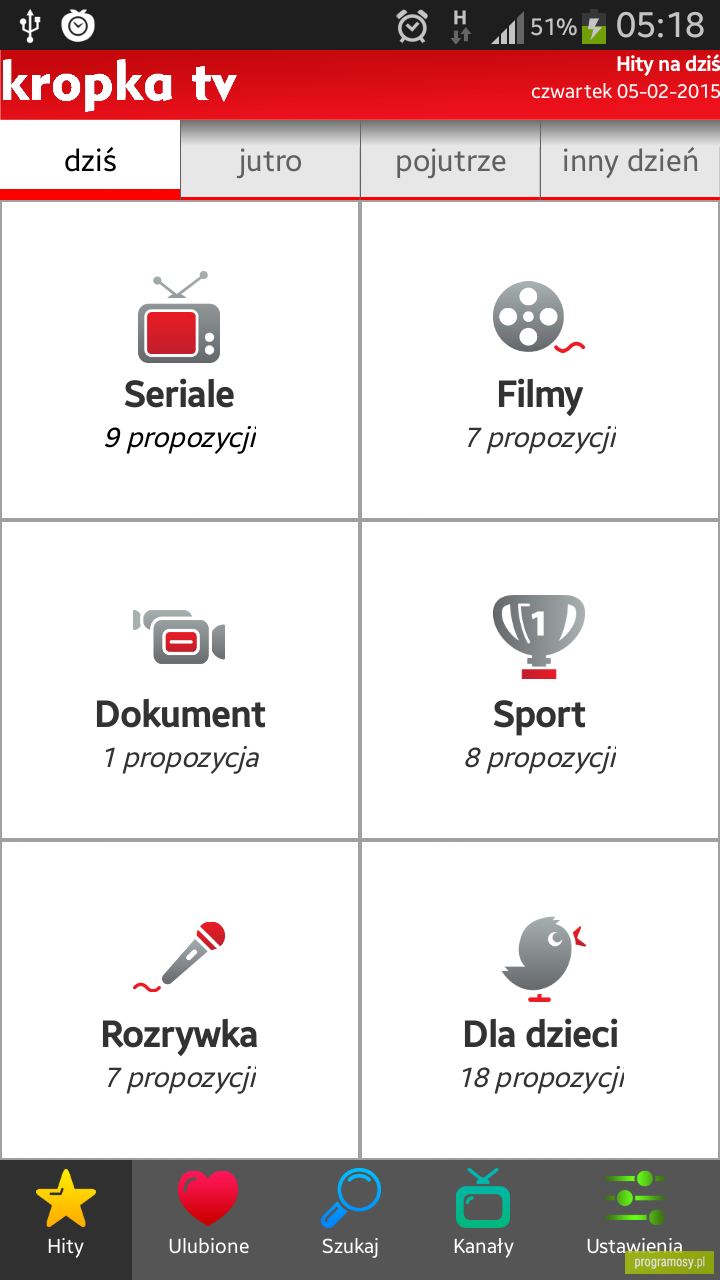Image resolution: width=720 pixels, height=1280 pixels.
Task: Switch to the jutro tab
Action: point(270,160)
